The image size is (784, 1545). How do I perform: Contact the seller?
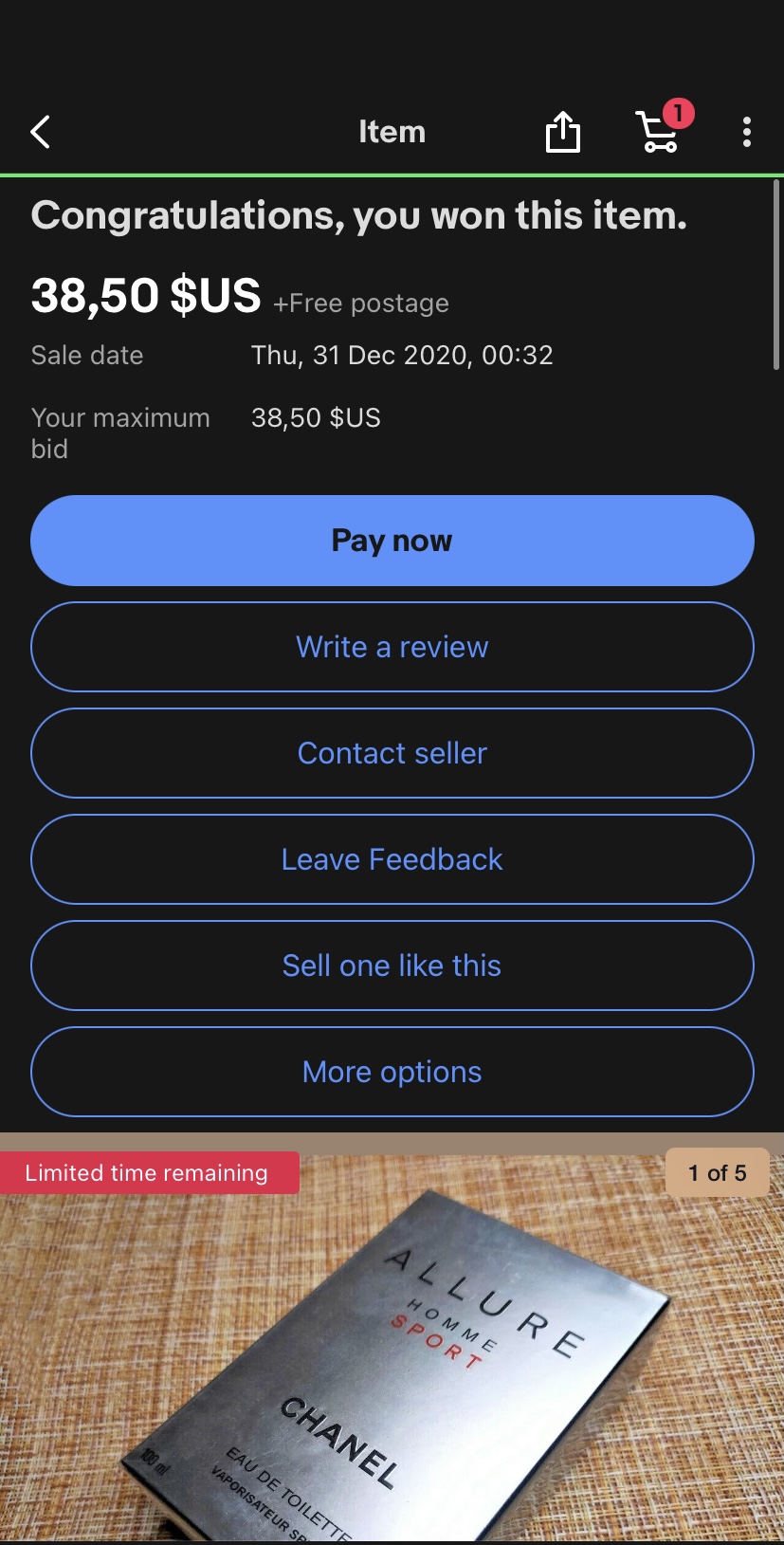392,753
